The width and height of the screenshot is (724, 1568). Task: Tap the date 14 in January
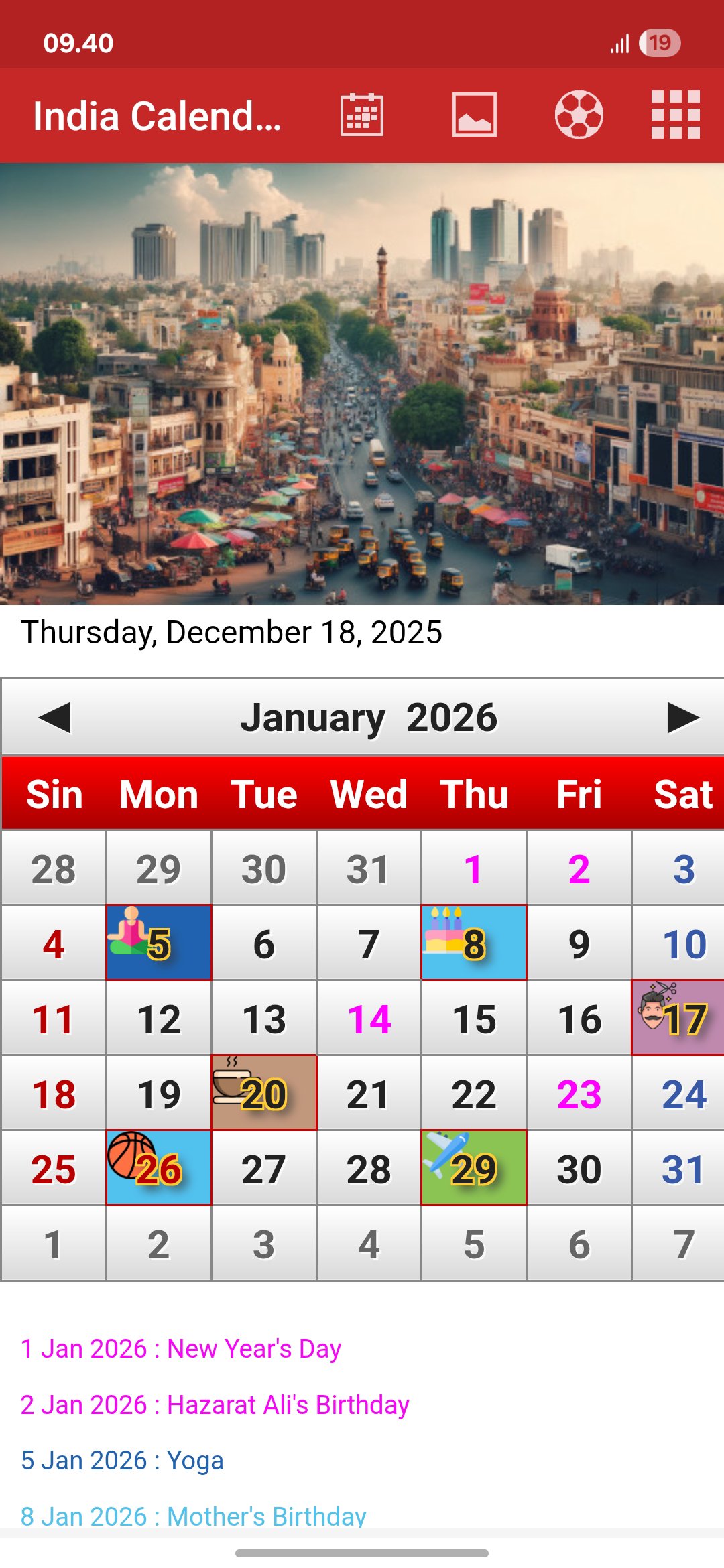[369, 1017]
